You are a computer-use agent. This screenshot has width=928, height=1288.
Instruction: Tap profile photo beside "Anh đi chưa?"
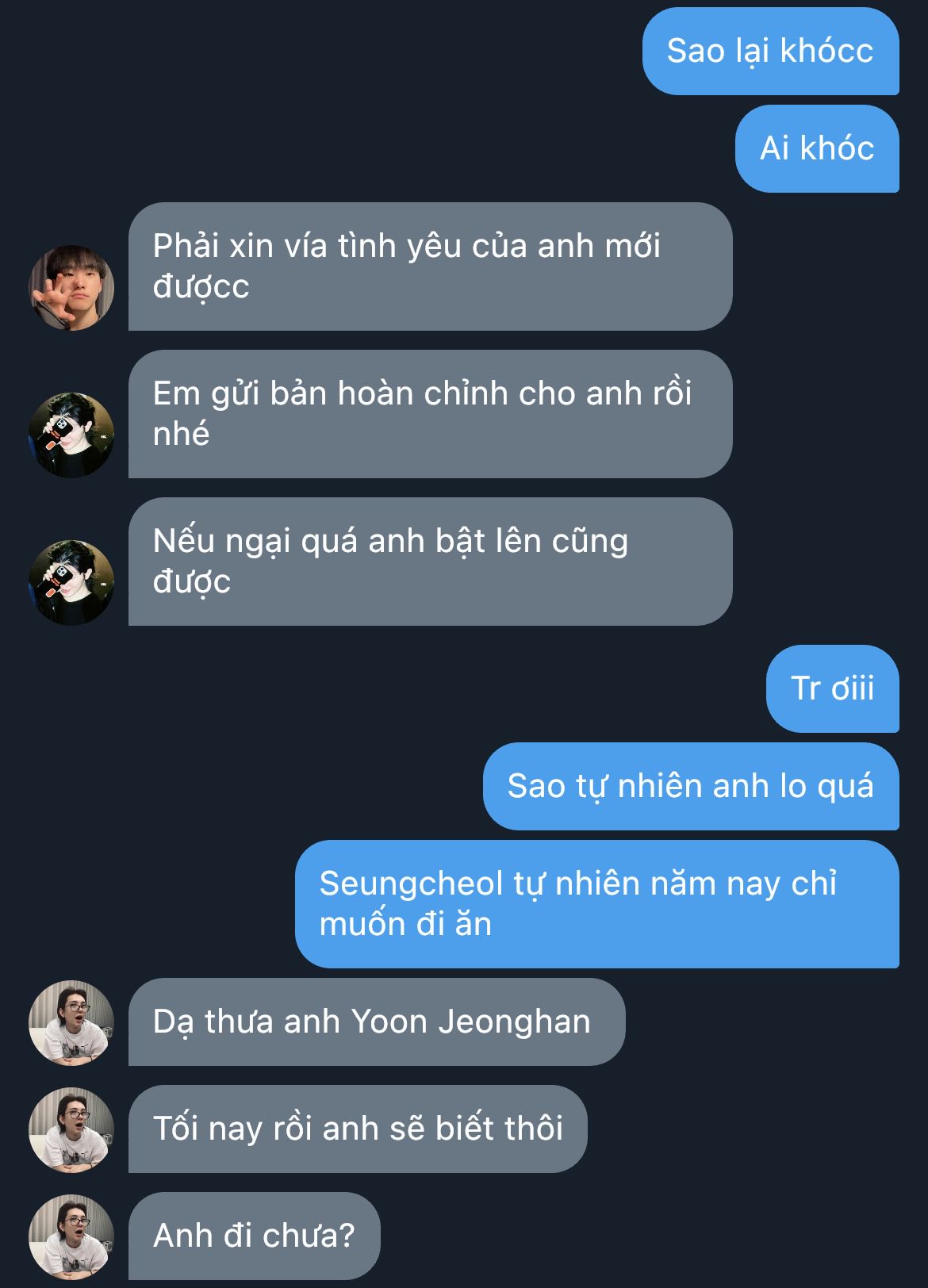(x=71, y=1237)
